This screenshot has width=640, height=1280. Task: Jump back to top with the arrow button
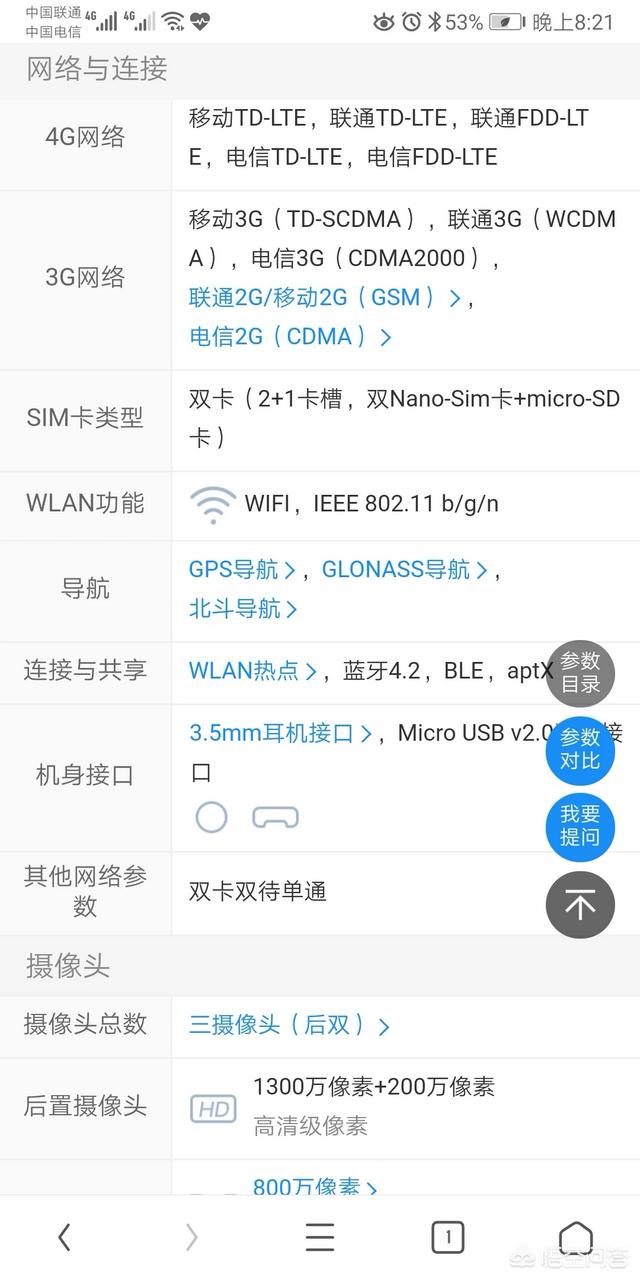point(580,905)
